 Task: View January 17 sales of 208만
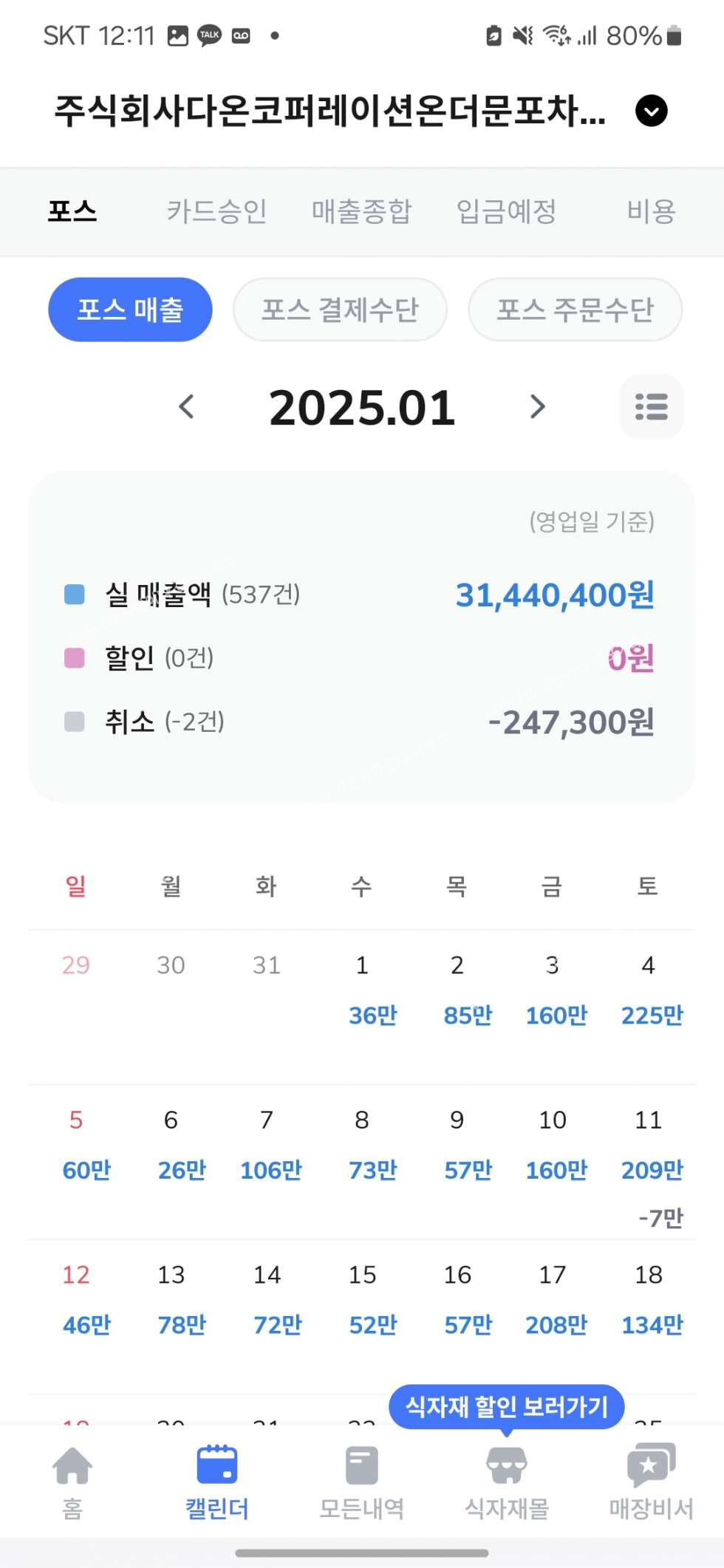[x=556, y=1324]
